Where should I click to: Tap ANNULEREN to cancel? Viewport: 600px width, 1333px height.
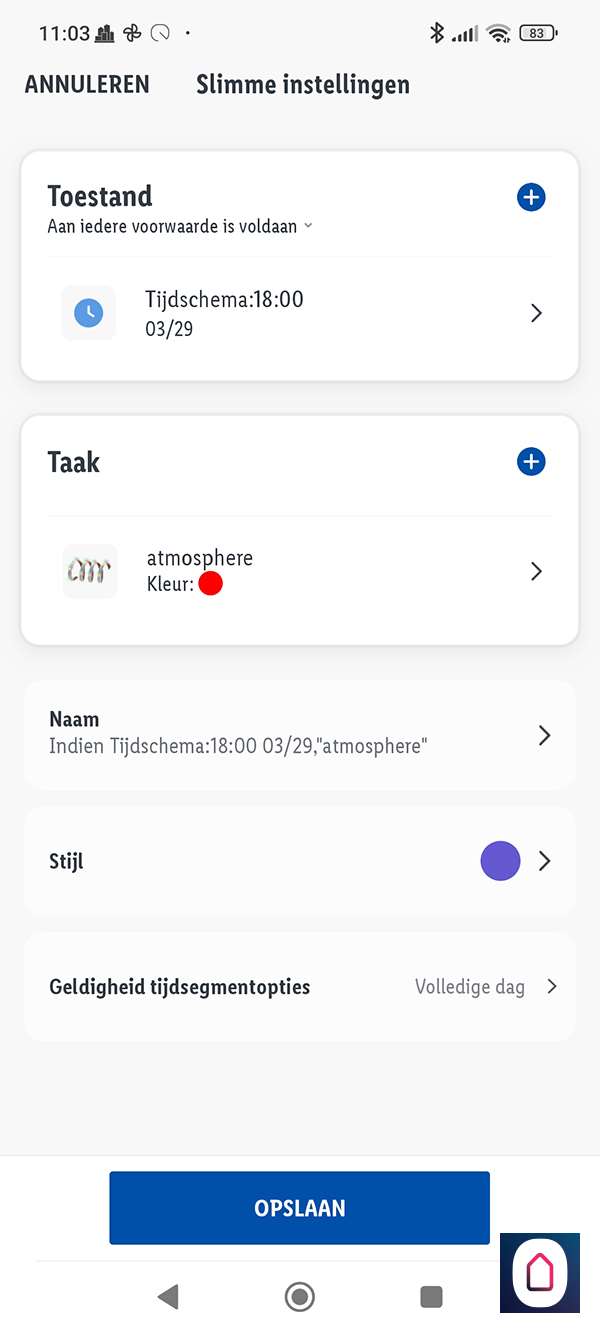coord(87,85)
